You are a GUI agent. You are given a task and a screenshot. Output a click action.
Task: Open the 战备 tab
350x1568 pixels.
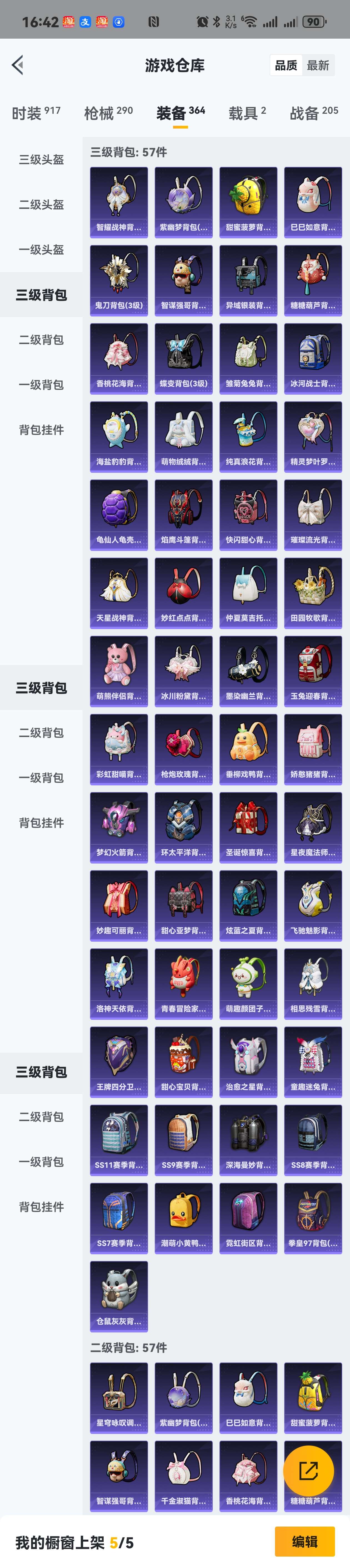(x=314, y=113)
